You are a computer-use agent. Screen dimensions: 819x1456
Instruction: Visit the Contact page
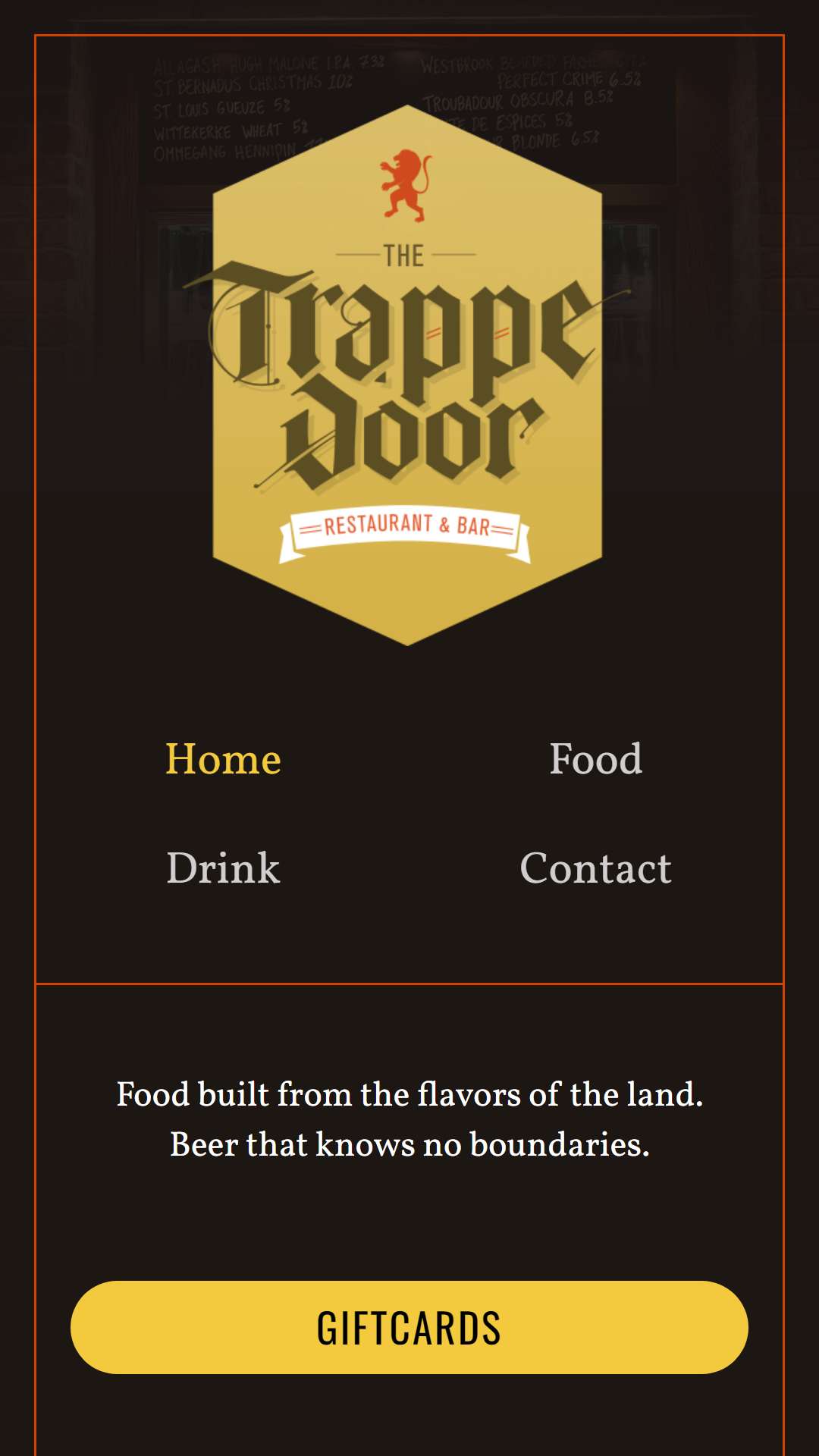[596, 868]
